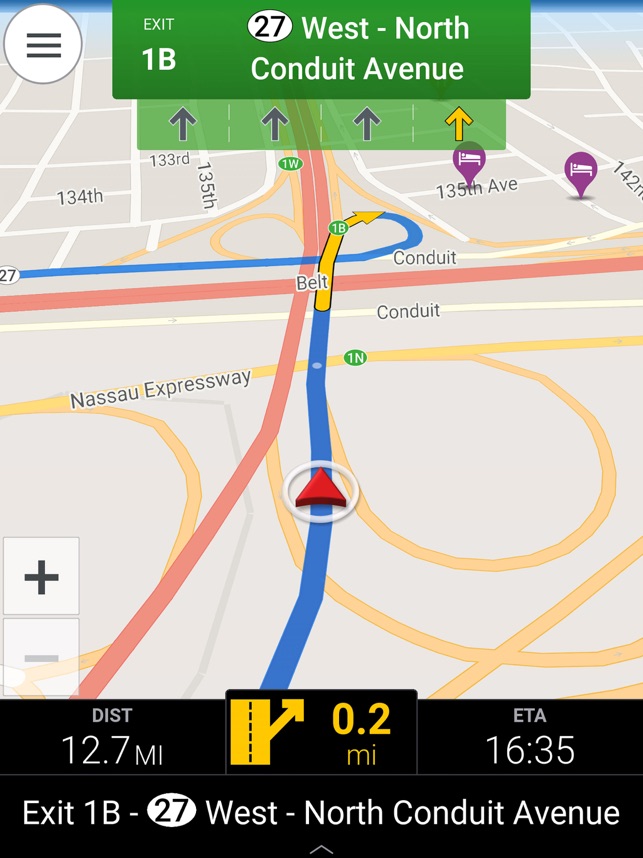Zoom in on the map
Image resolution: width=643 pixels, height=858 pixels.
click(x=41, y=576)
